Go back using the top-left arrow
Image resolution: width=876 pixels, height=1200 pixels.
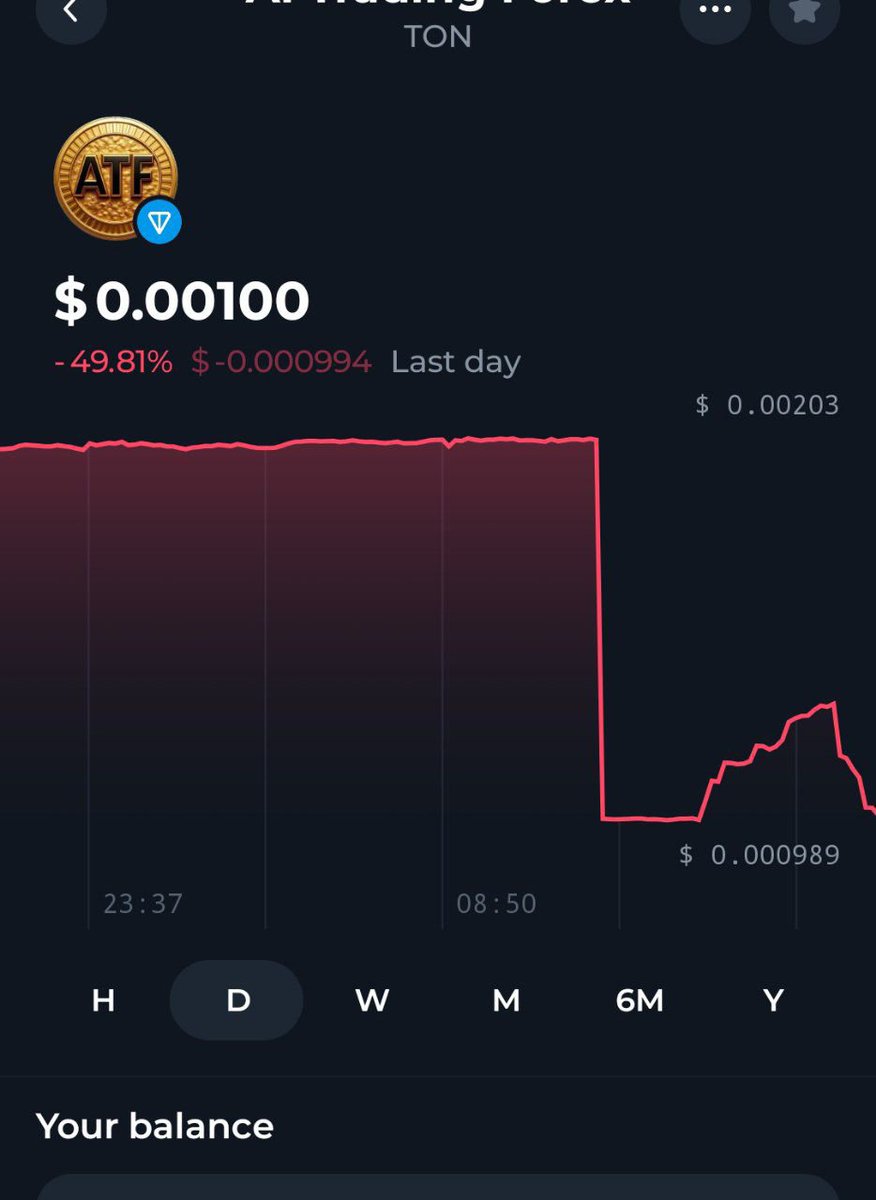tap(70, 12)
